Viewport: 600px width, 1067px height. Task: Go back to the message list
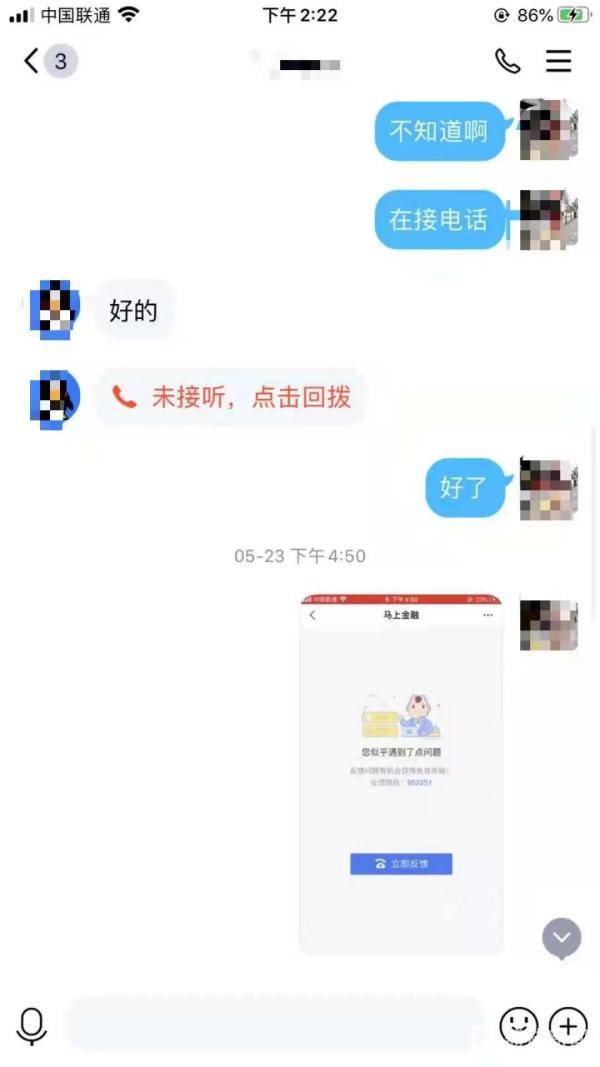click(32, 61)
